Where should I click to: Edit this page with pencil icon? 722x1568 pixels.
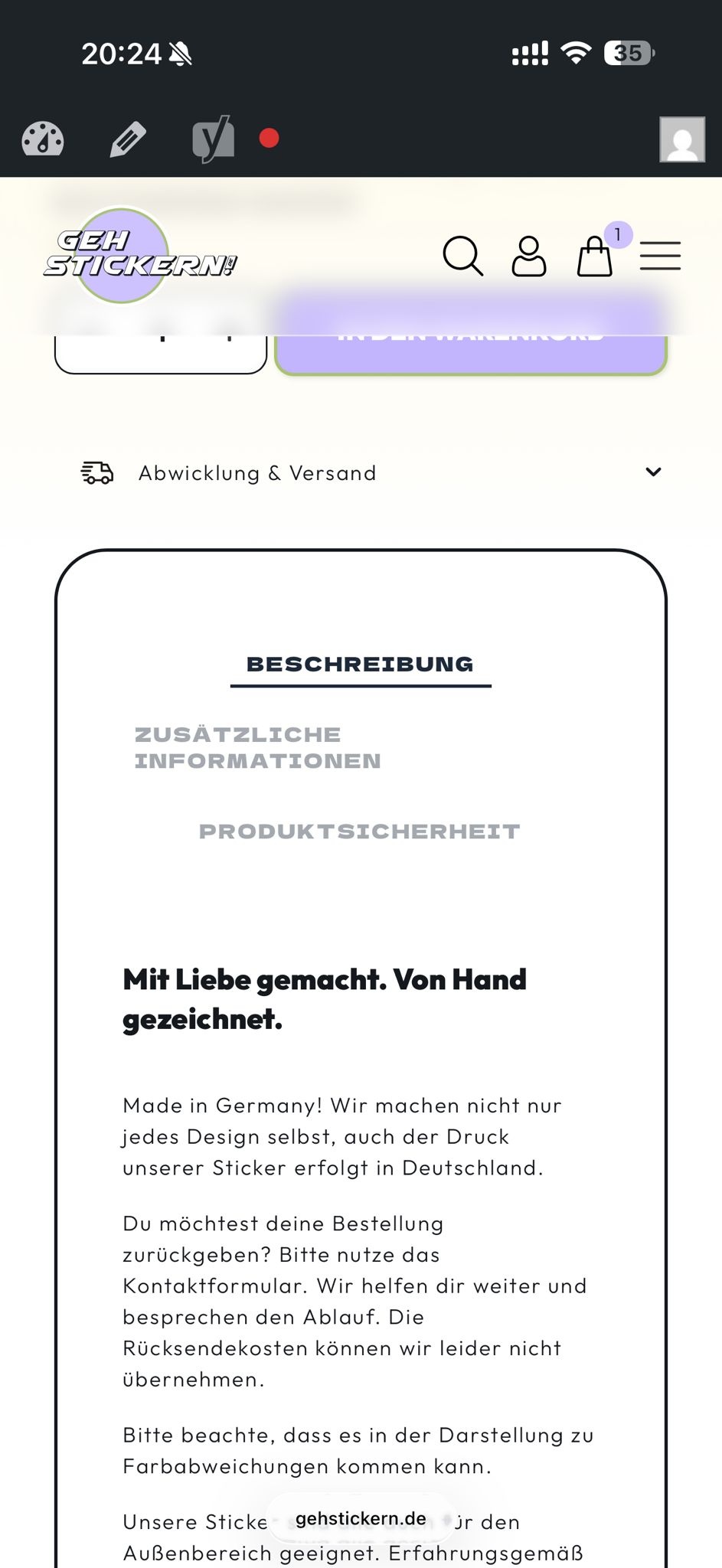click(x=127, y=139)
